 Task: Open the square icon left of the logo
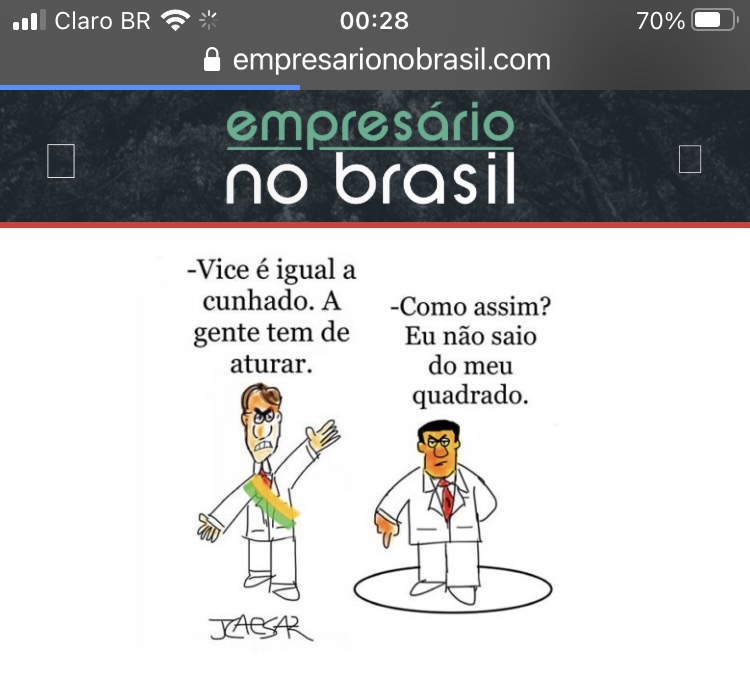pos(61,160)
